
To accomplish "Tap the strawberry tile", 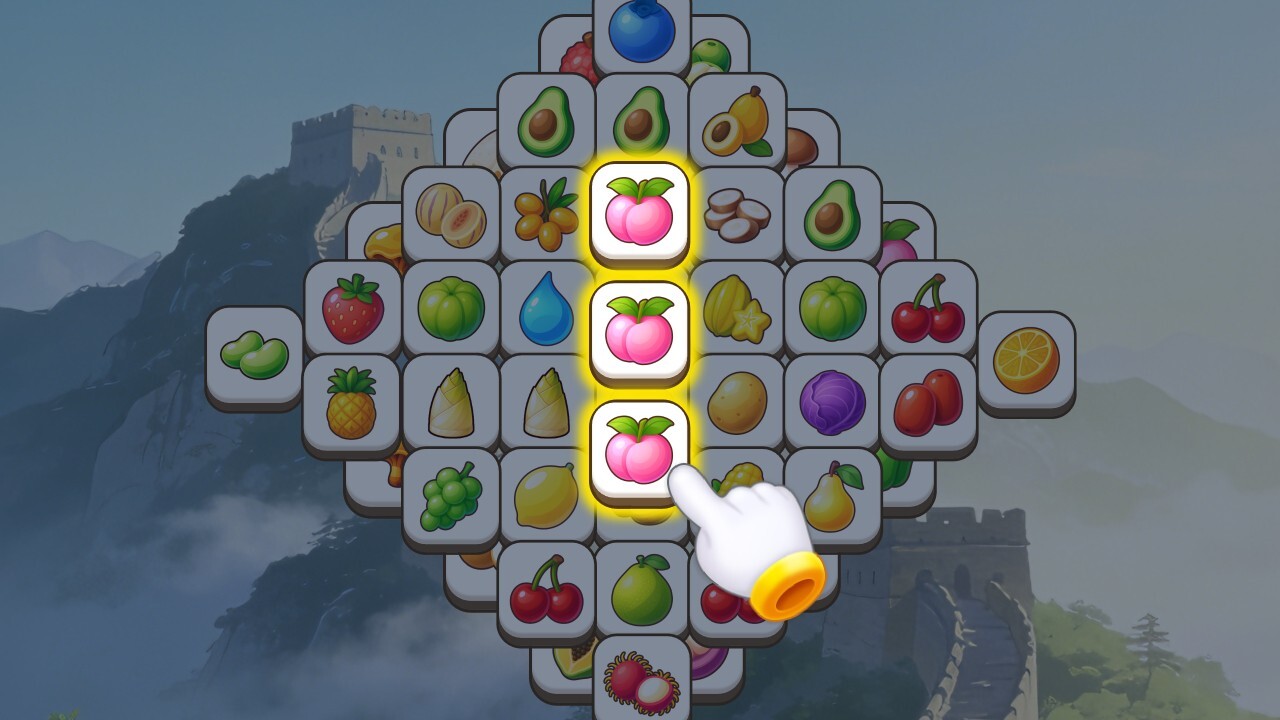I will (352, 308).
